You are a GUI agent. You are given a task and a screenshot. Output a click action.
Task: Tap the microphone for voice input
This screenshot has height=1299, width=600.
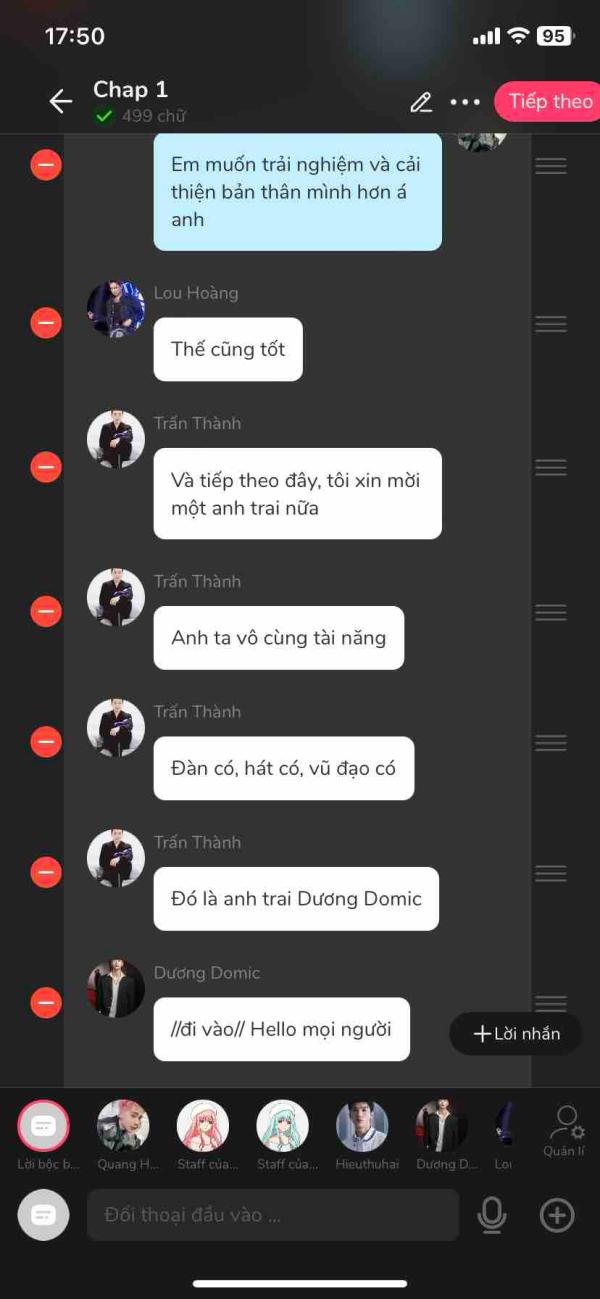[x=491, y=1215]
